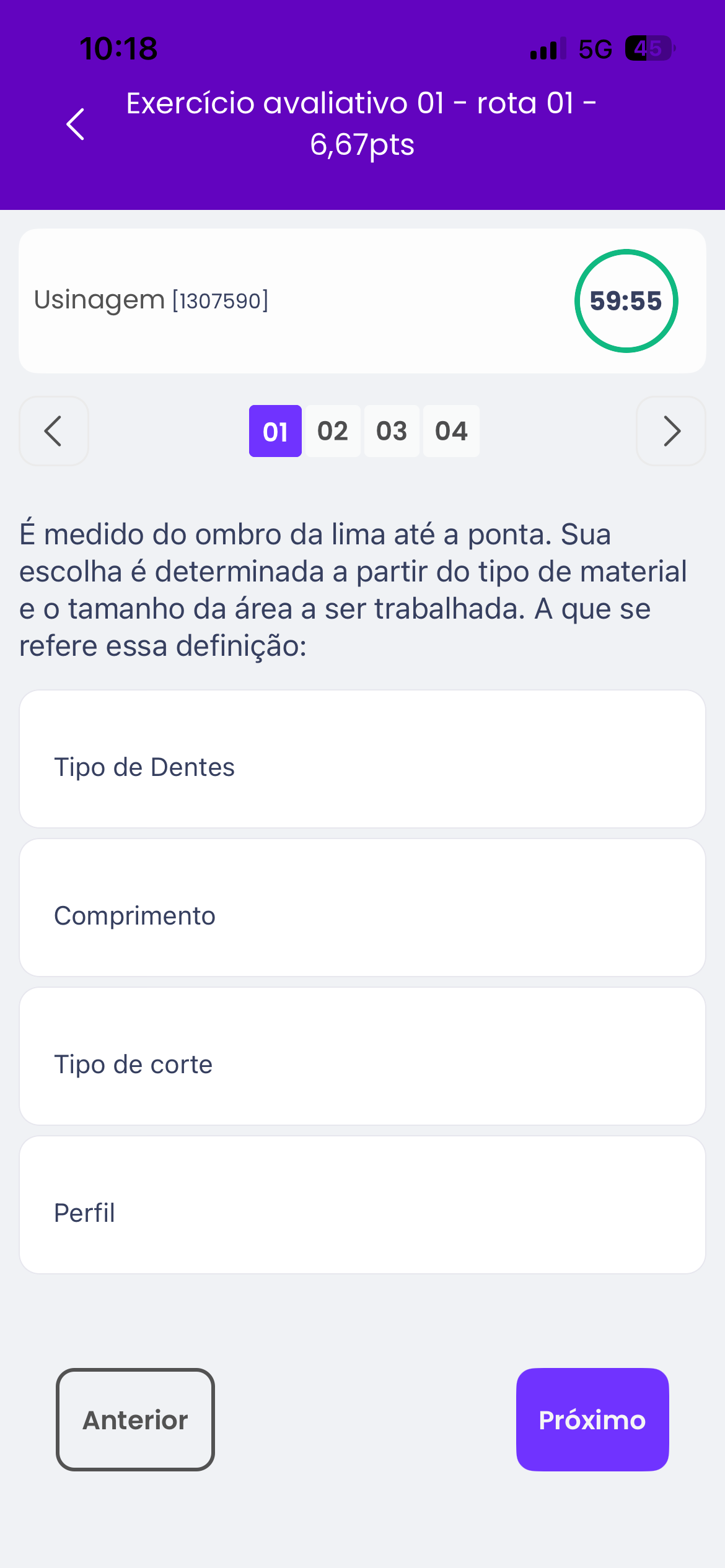Tap the Anterior button
The width and height of the screenshot is (725, 1568).
point(135,1419)
